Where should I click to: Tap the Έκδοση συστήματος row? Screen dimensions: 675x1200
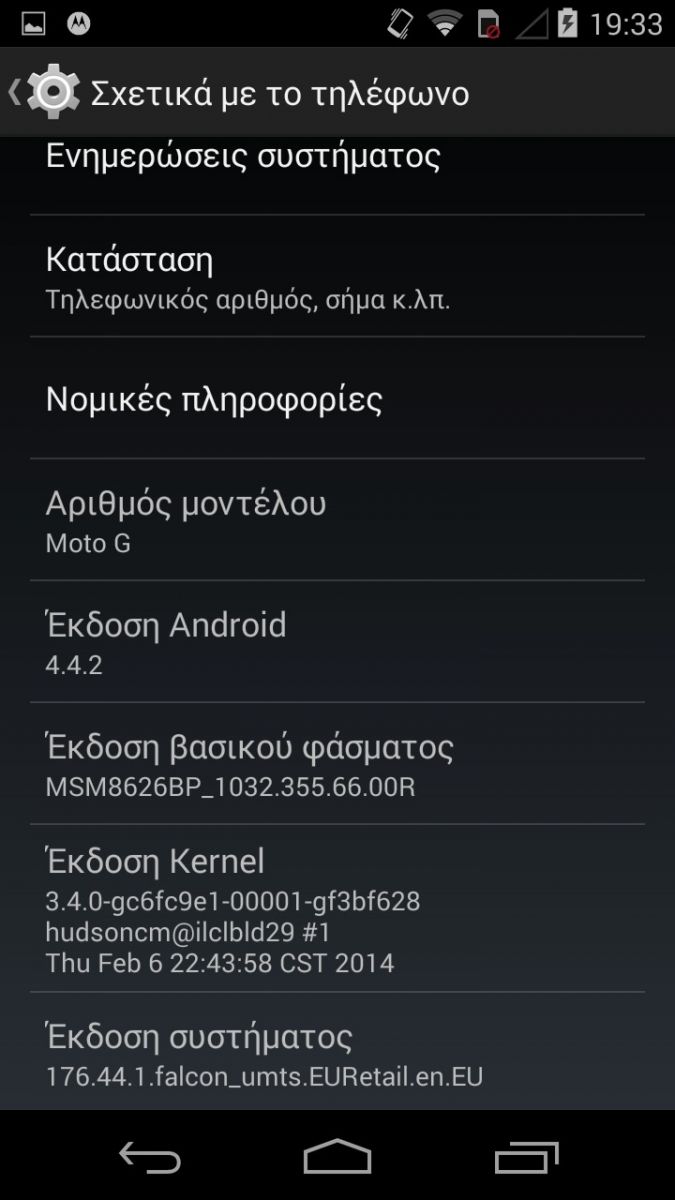pos(337,1052)
